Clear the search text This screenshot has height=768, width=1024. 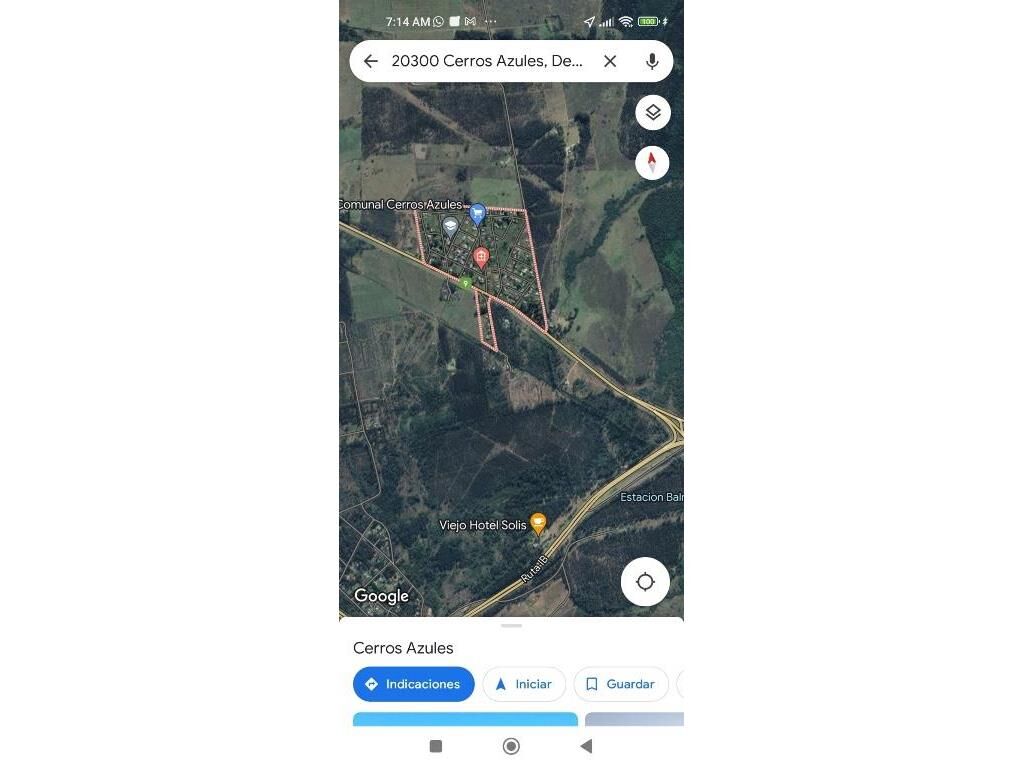(x=610, y=61)
